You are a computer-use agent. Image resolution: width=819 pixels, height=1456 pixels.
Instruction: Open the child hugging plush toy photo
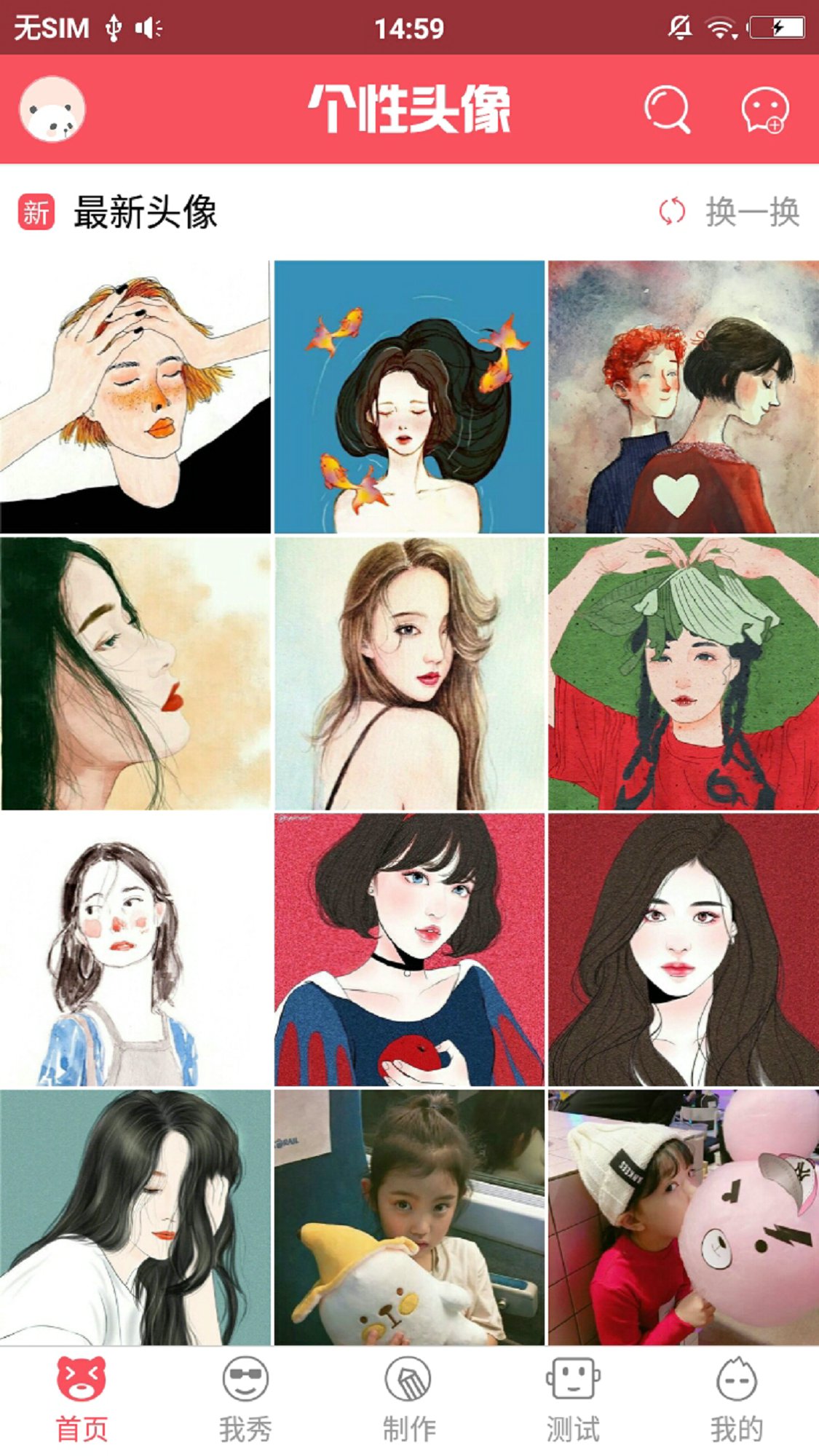409,1217
